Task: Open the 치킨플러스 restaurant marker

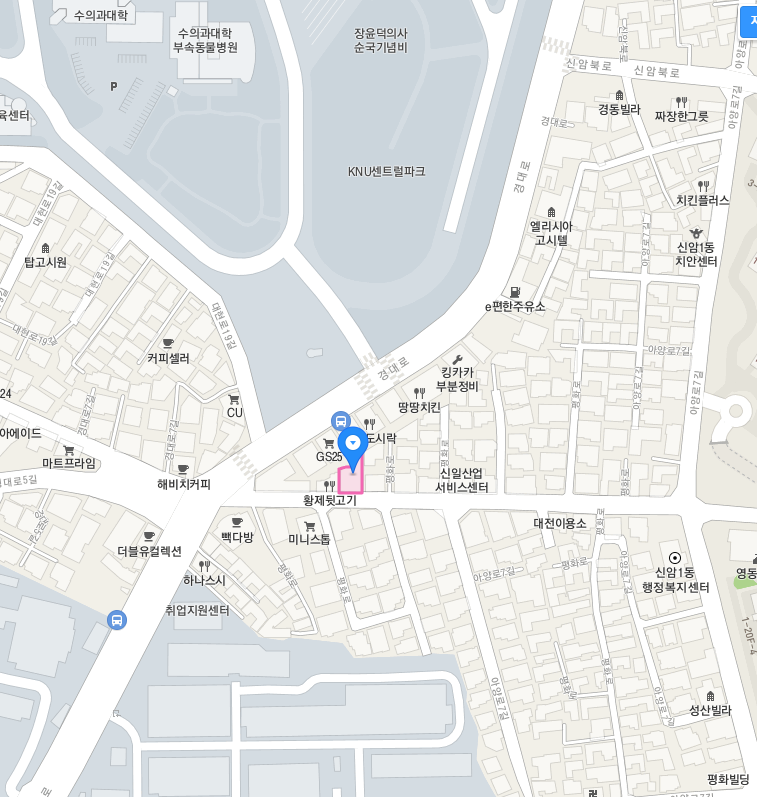Action: 703,186
